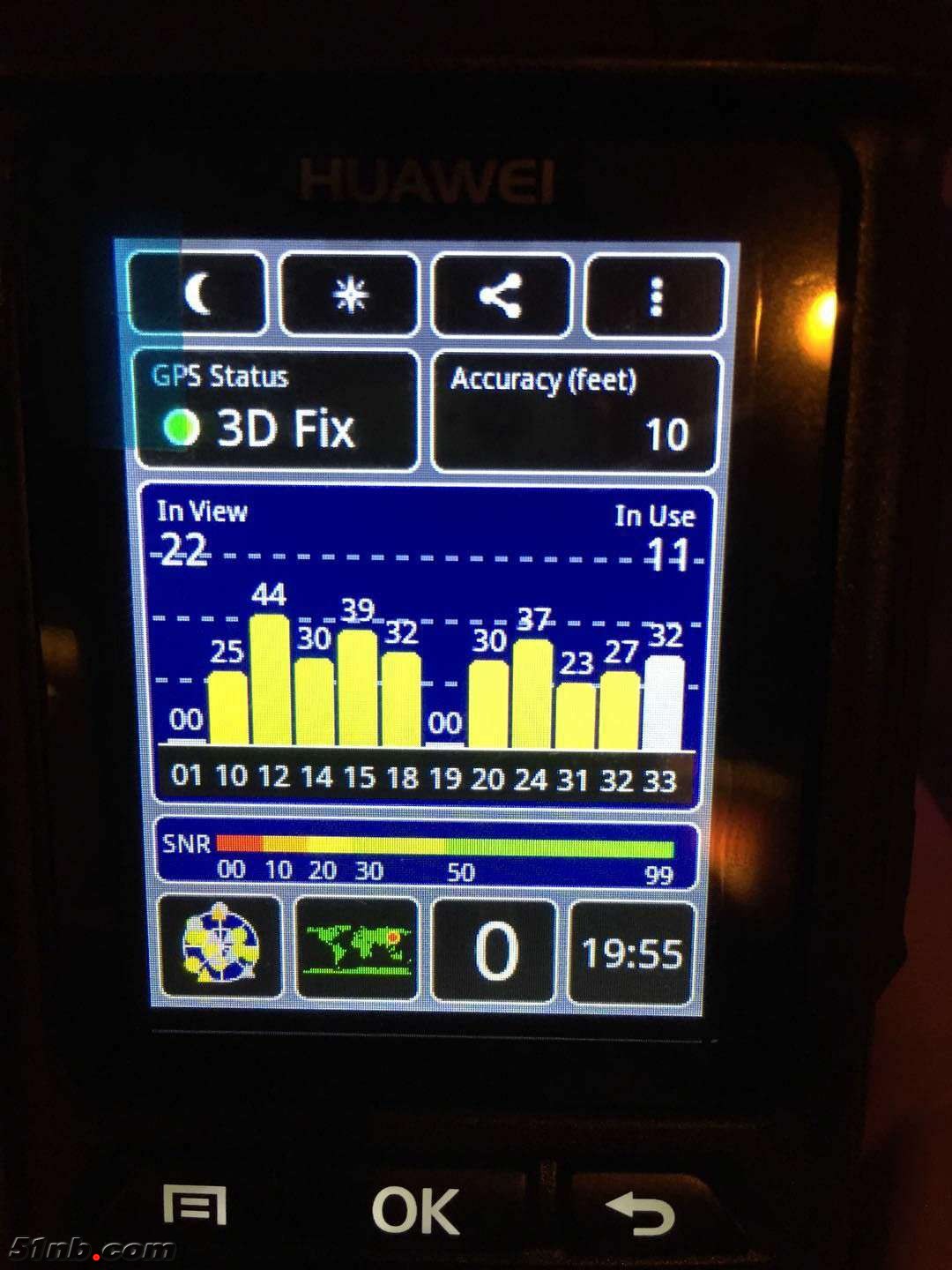Open the speed screen showing 0
This screenshot has height=1270, width=952.
495,952
